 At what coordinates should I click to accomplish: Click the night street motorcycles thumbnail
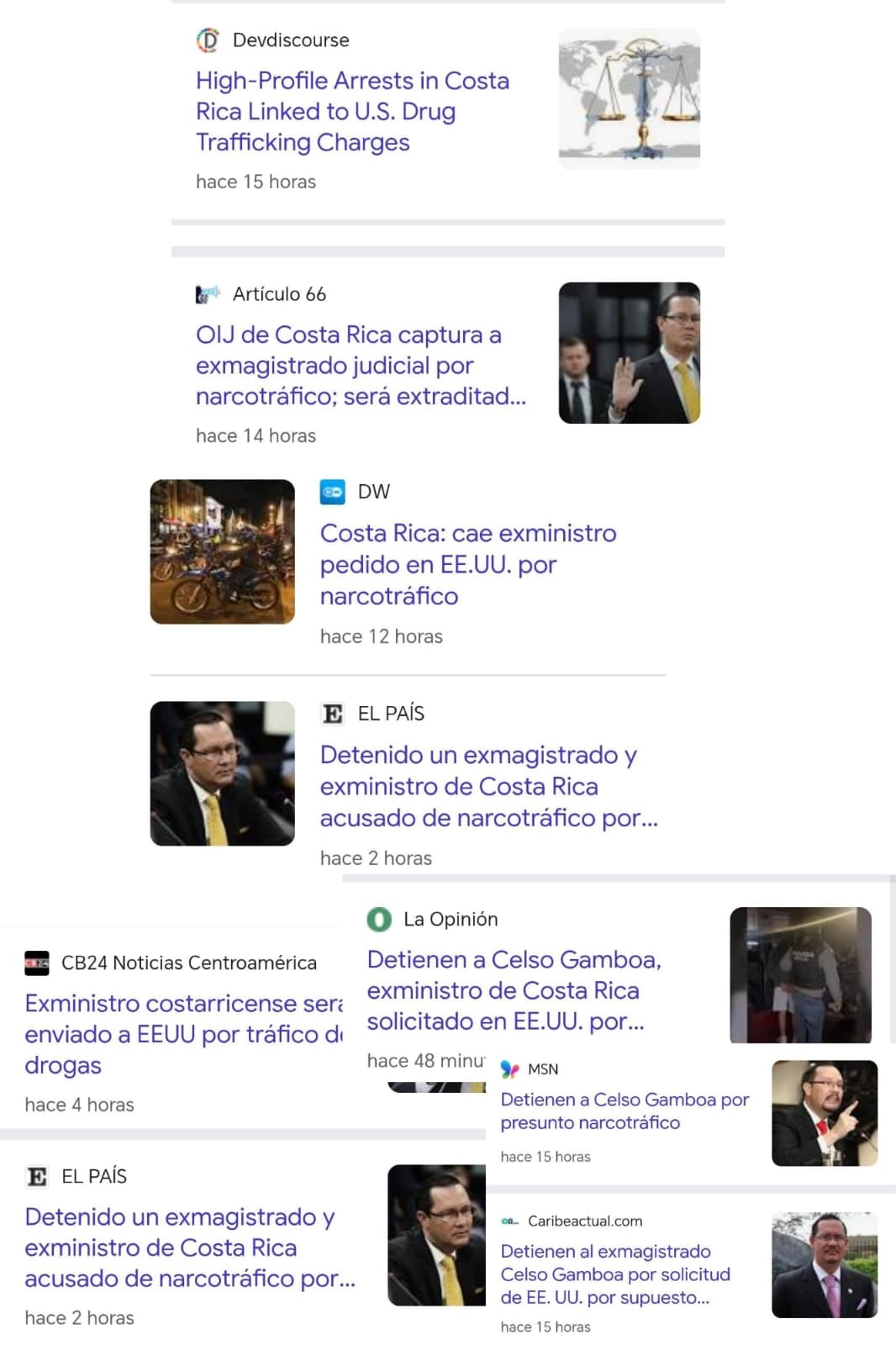tap(222, 551)
